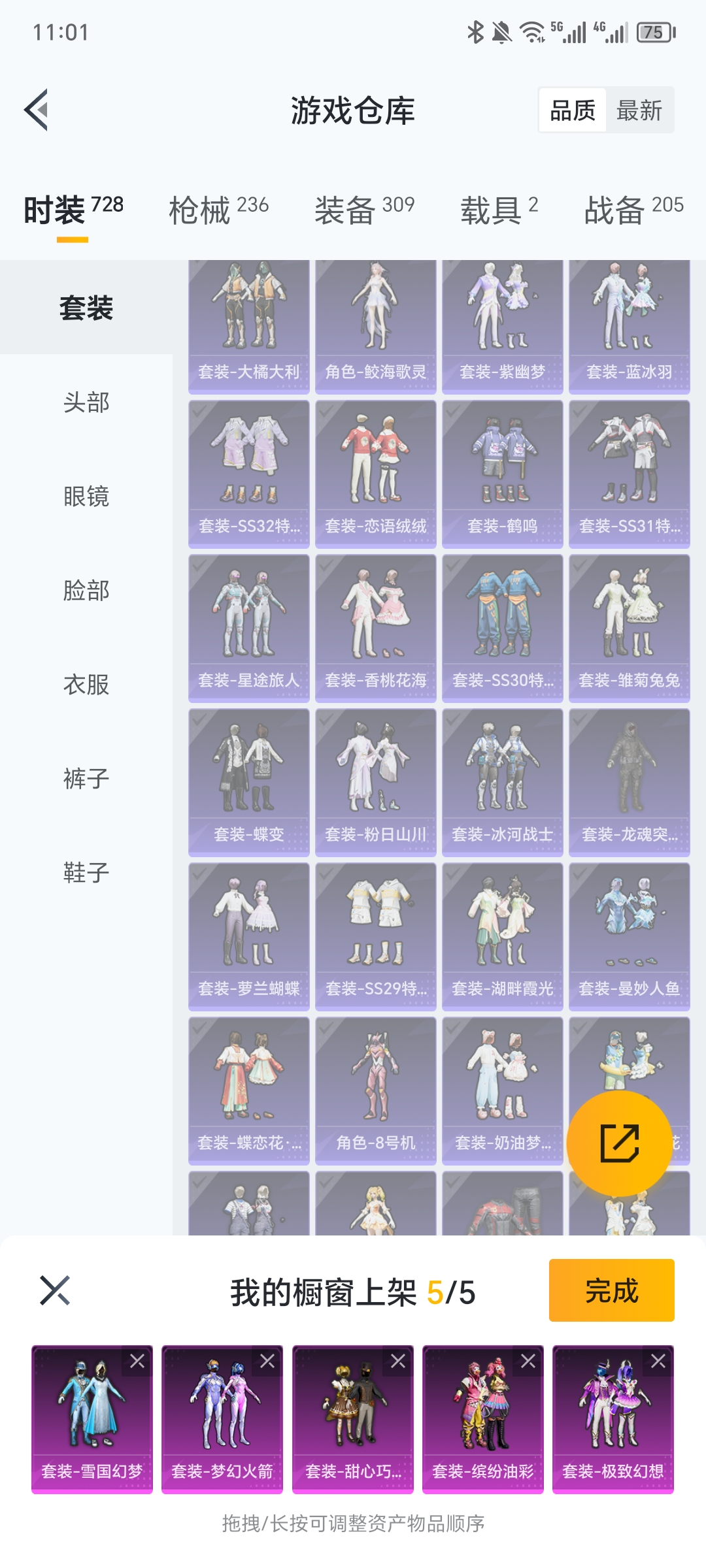
Task: Remove 套装-极致幻想 from the showcase
Action: (x=658, y=1361)
